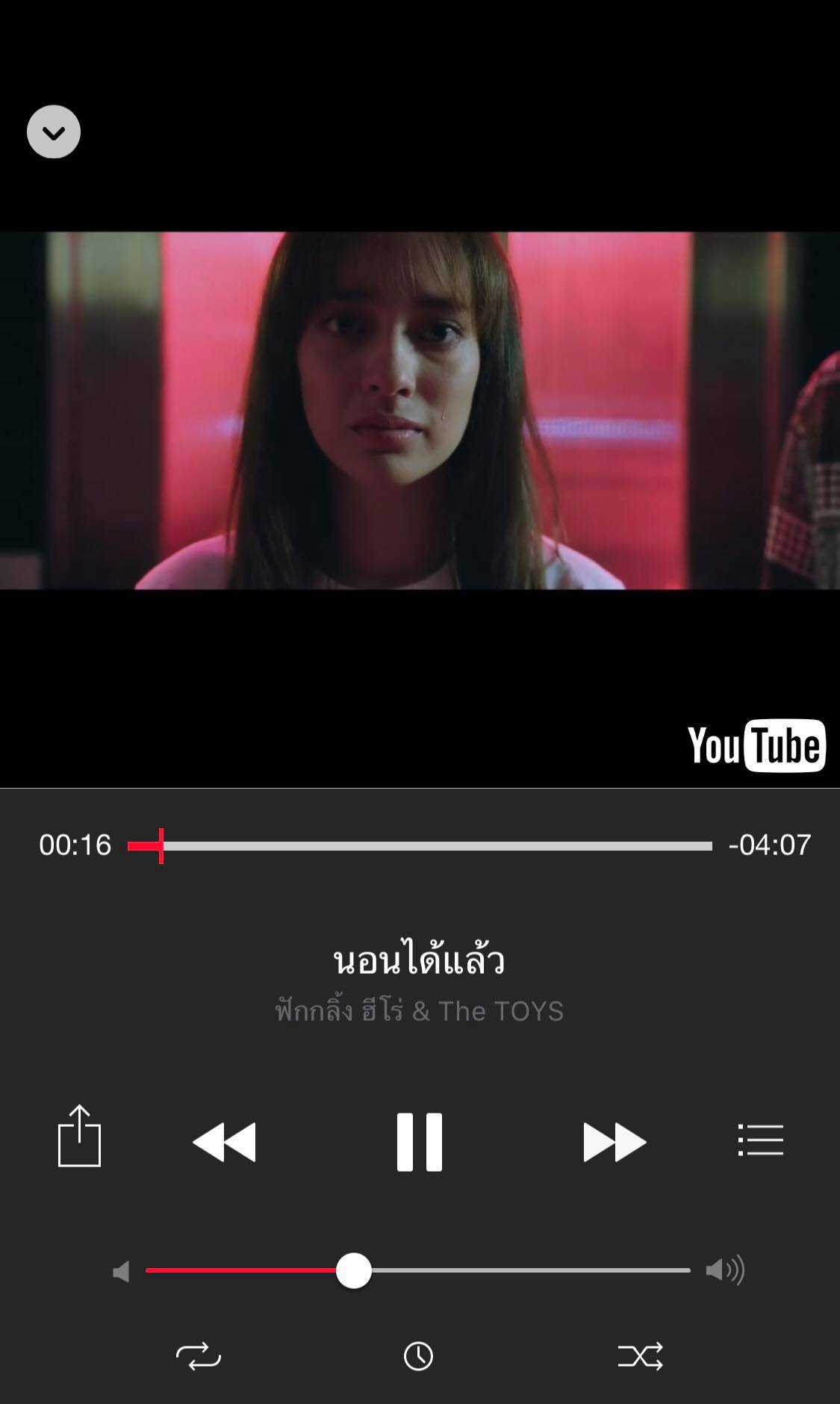840x1404 pixels.
Task: Toggle shuffle mode
Action: (x=640, y=1356)
